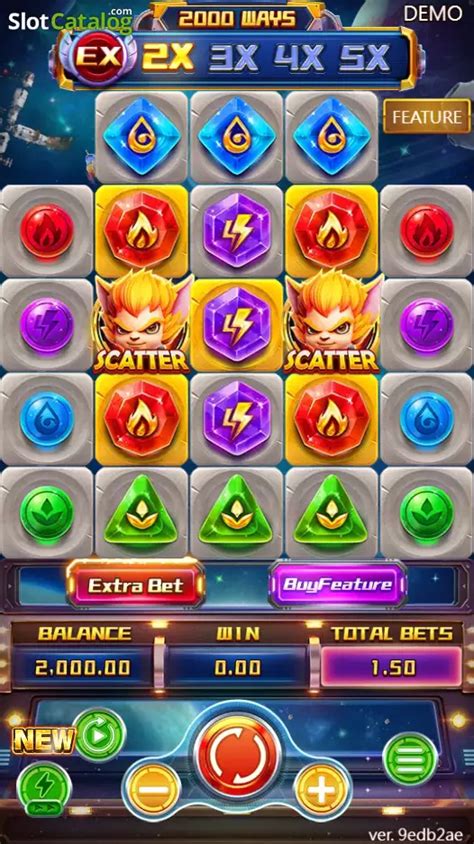Spin the reels with the red button
Image resolution: width=474 pixels, height=844 pixels.
237,751
